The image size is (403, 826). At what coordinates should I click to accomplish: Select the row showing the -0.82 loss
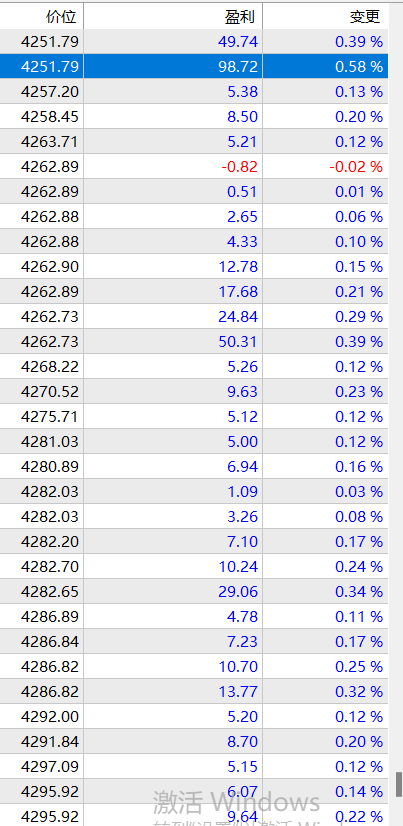coord(194,166)
